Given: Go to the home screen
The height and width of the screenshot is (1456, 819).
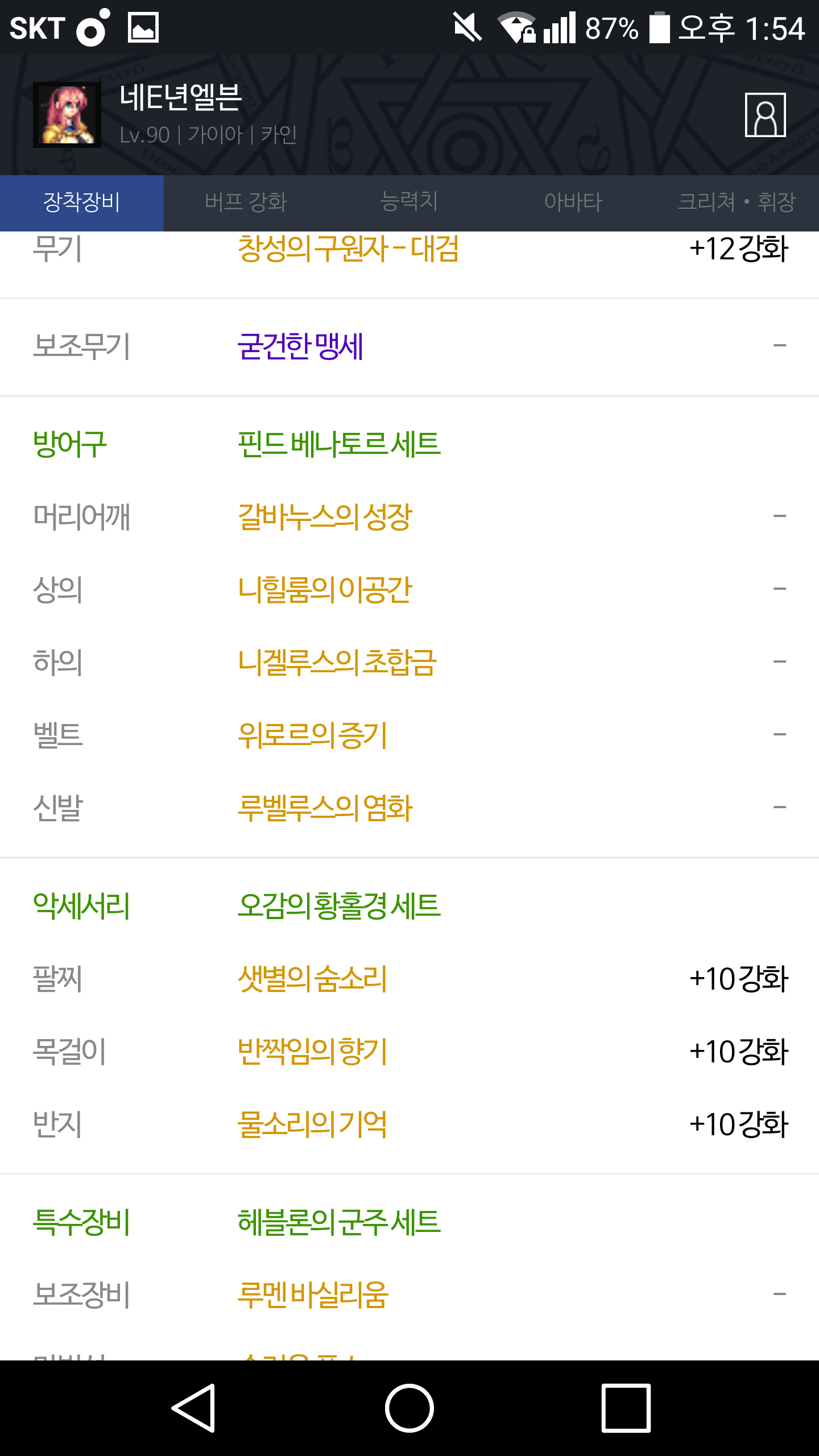Looking at the screenshot, I should (x=409, y=1408).
